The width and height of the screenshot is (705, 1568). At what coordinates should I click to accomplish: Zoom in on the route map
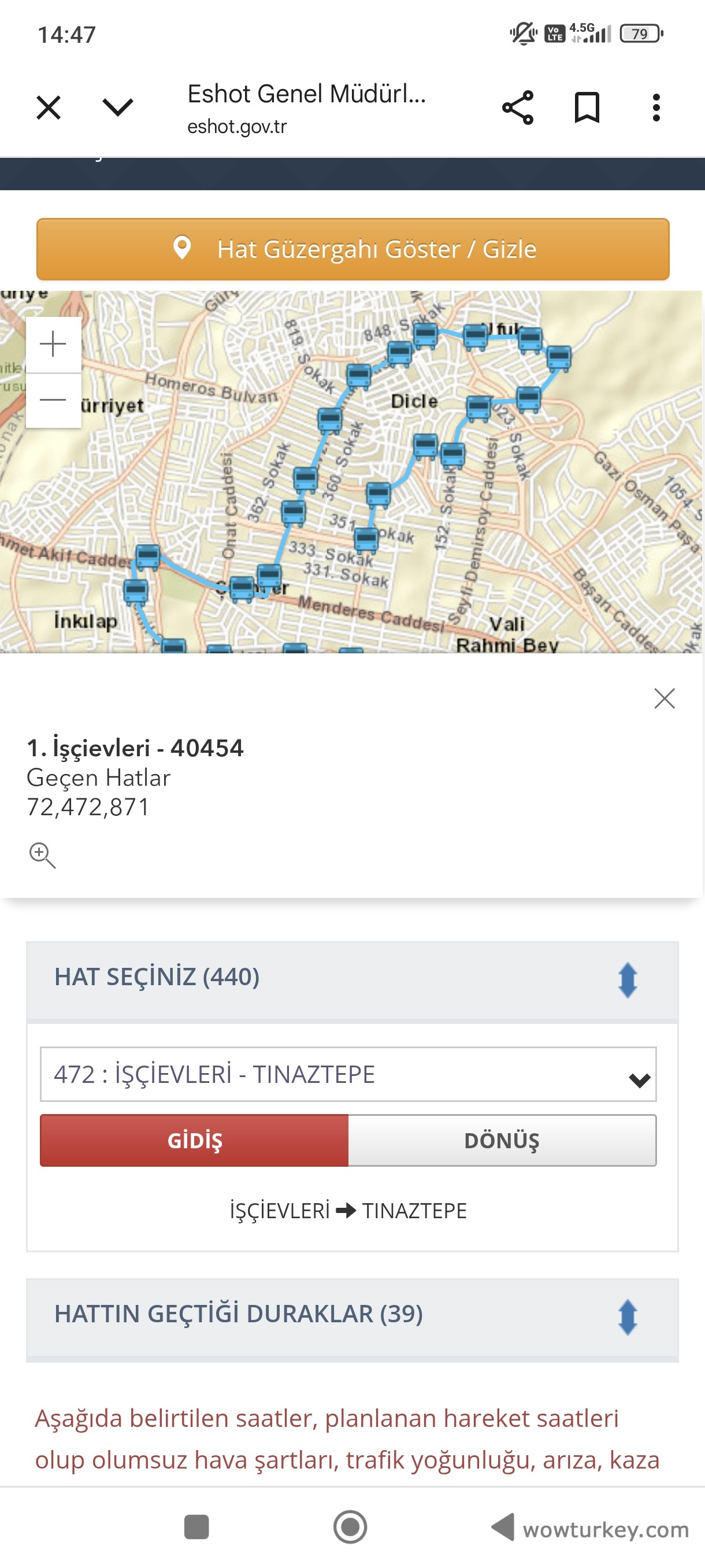click(54, 344)
